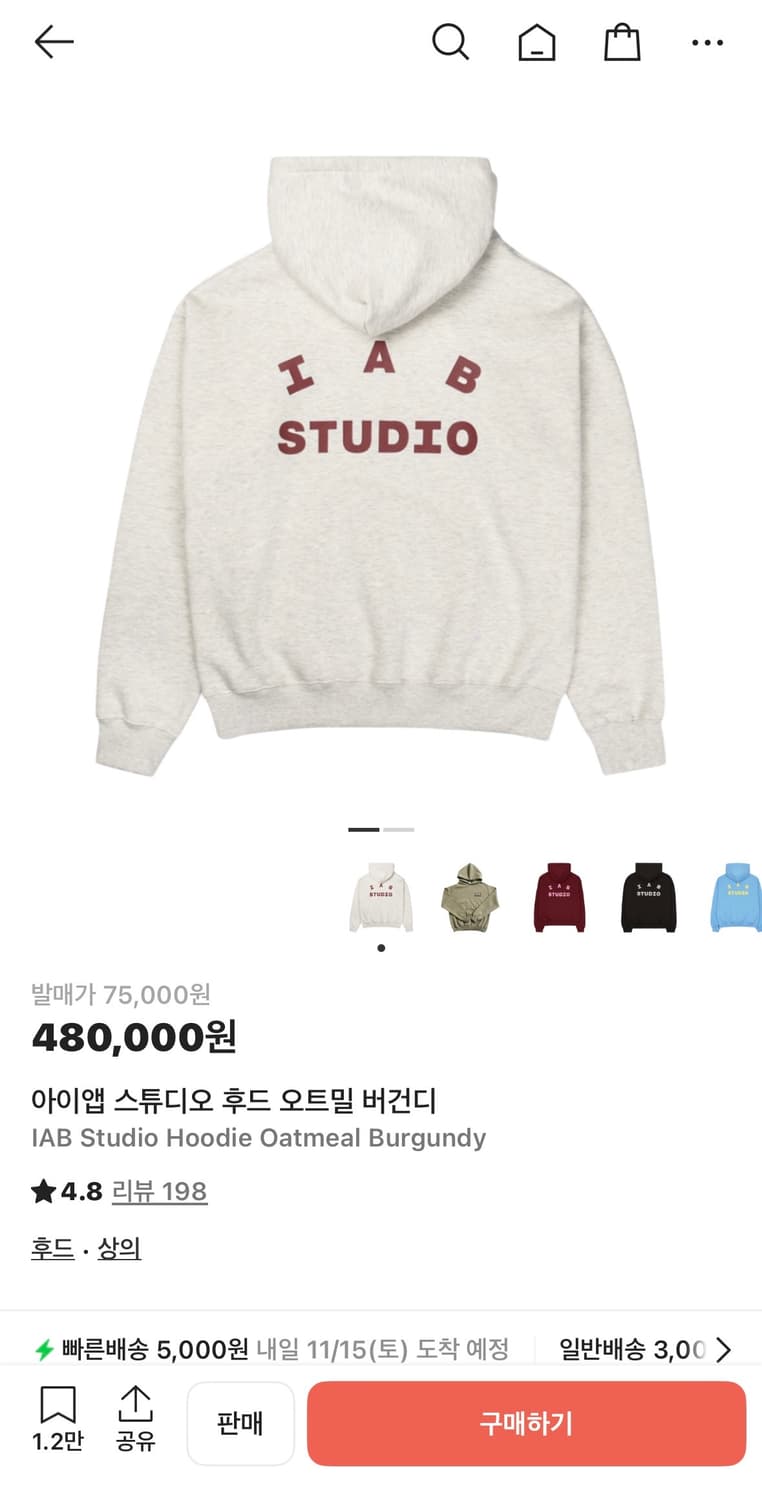
Task: Select the second carousel pagination indicator
Action: click(400, 830)
